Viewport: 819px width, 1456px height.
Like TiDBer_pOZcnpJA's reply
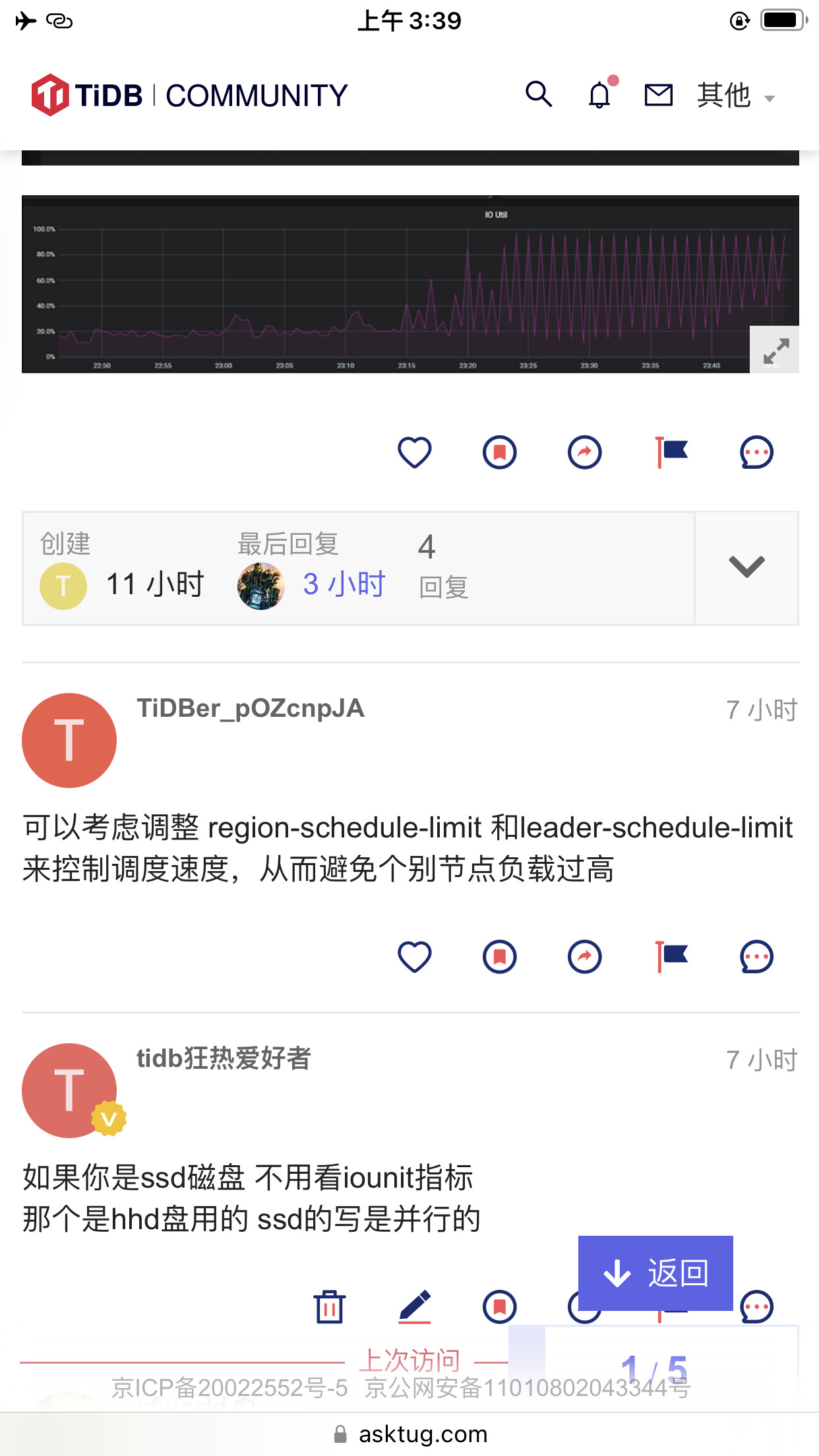point(414,957)
